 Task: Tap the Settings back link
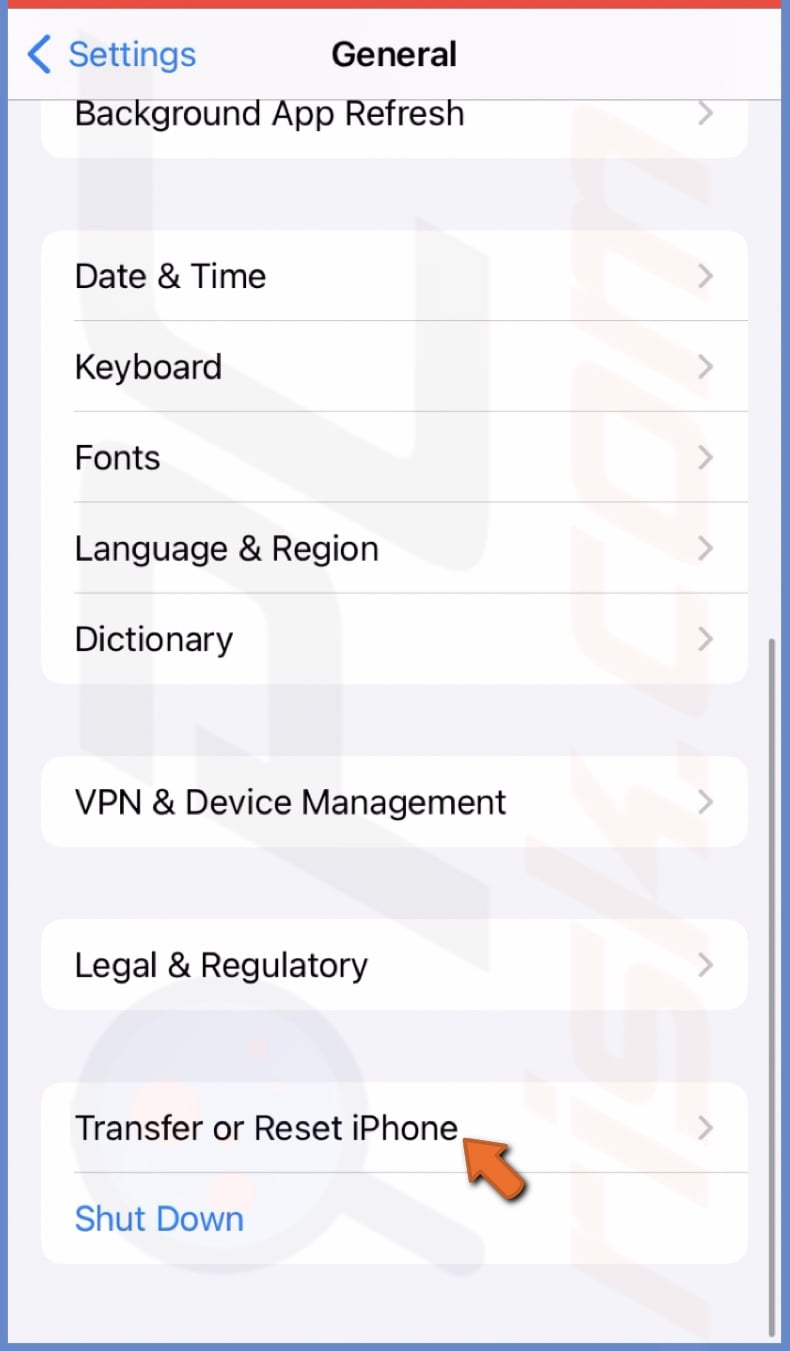[131, 55]
